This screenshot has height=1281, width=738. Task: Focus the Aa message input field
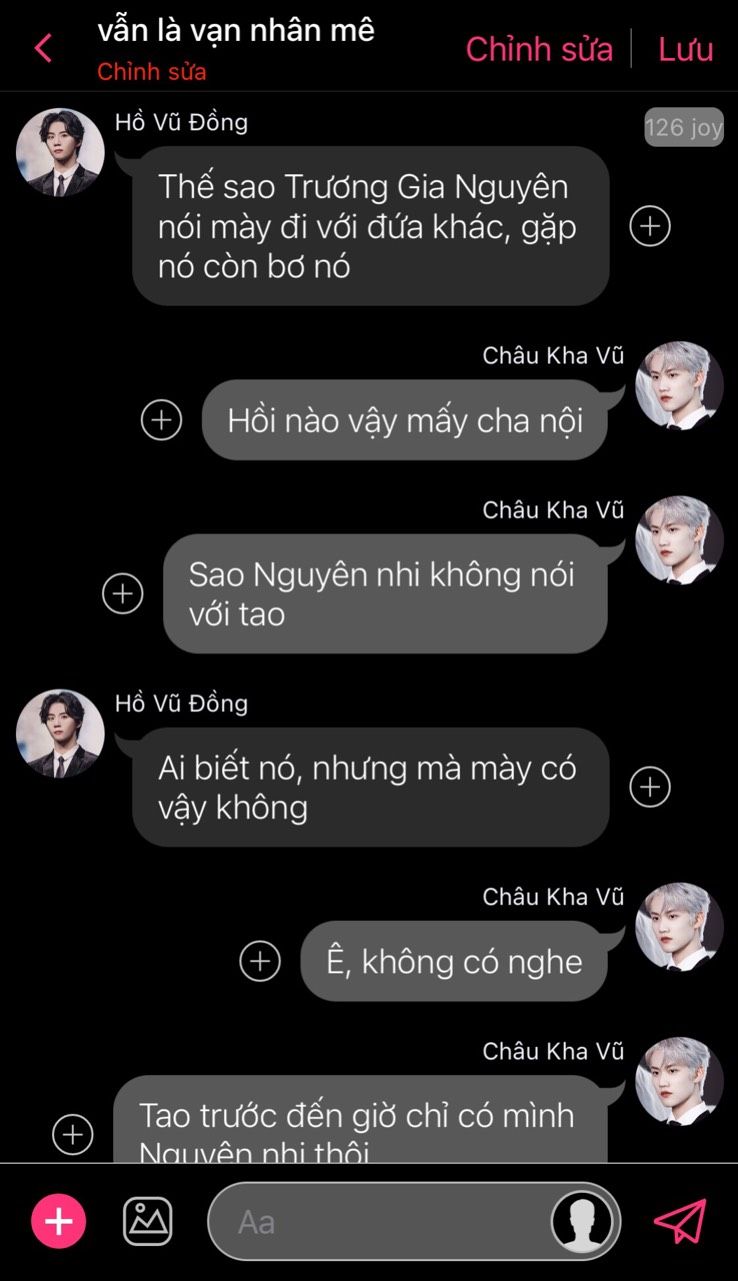point(380,1222)
